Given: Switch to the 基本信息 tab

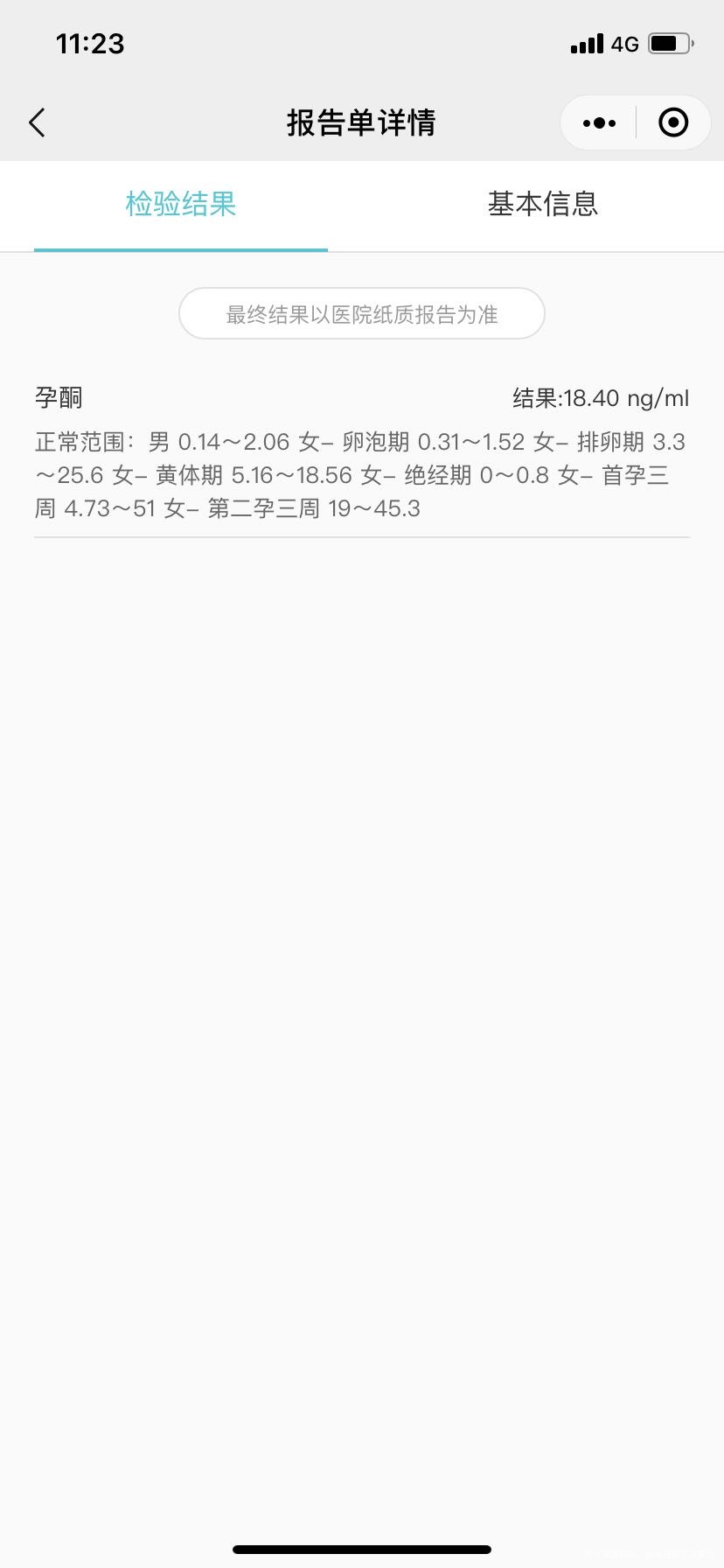Looking at the screenshot, I should coord(543,204).
